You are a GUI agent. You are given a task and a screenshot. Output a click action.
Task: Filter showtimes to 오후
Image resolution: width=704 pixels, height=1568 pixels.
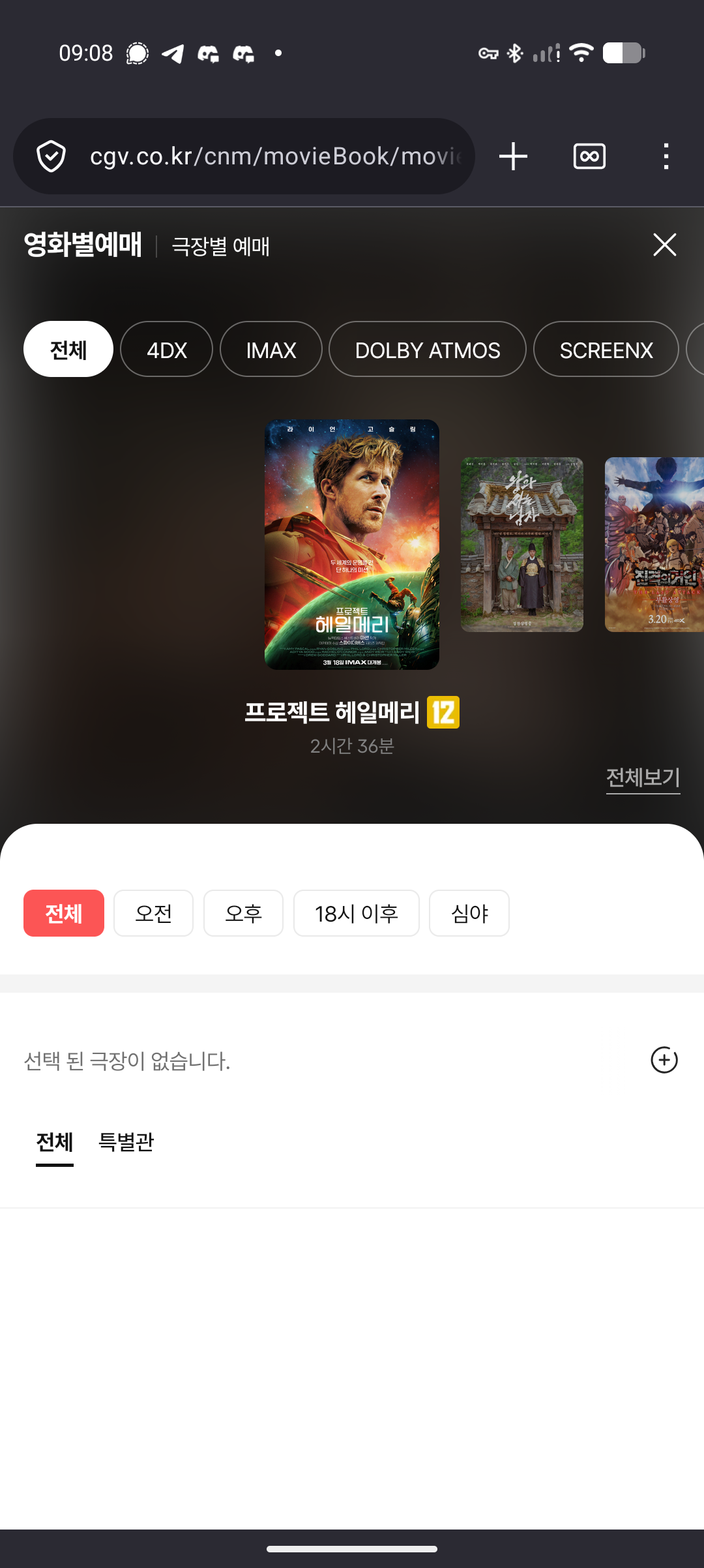coord(243,913)
